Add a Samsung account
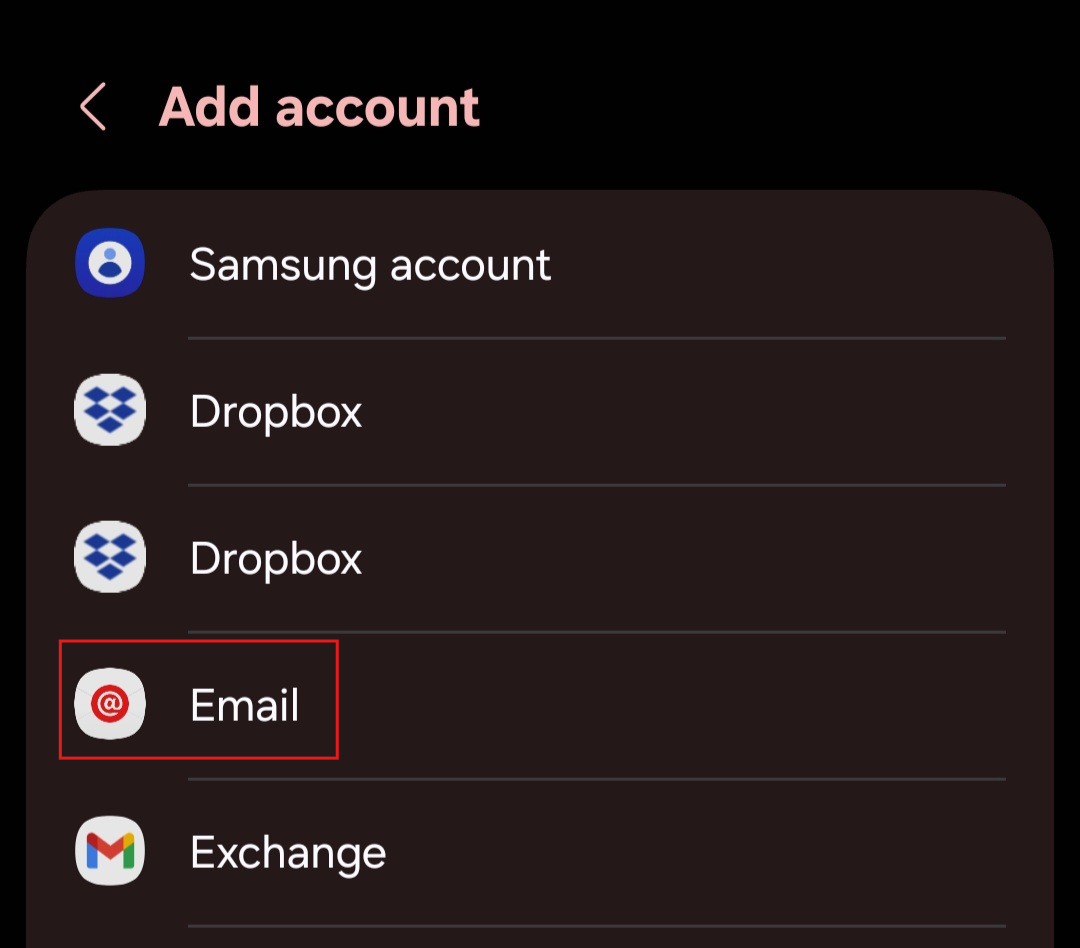This screenshot has width=1080, height=948. (369, 265)
